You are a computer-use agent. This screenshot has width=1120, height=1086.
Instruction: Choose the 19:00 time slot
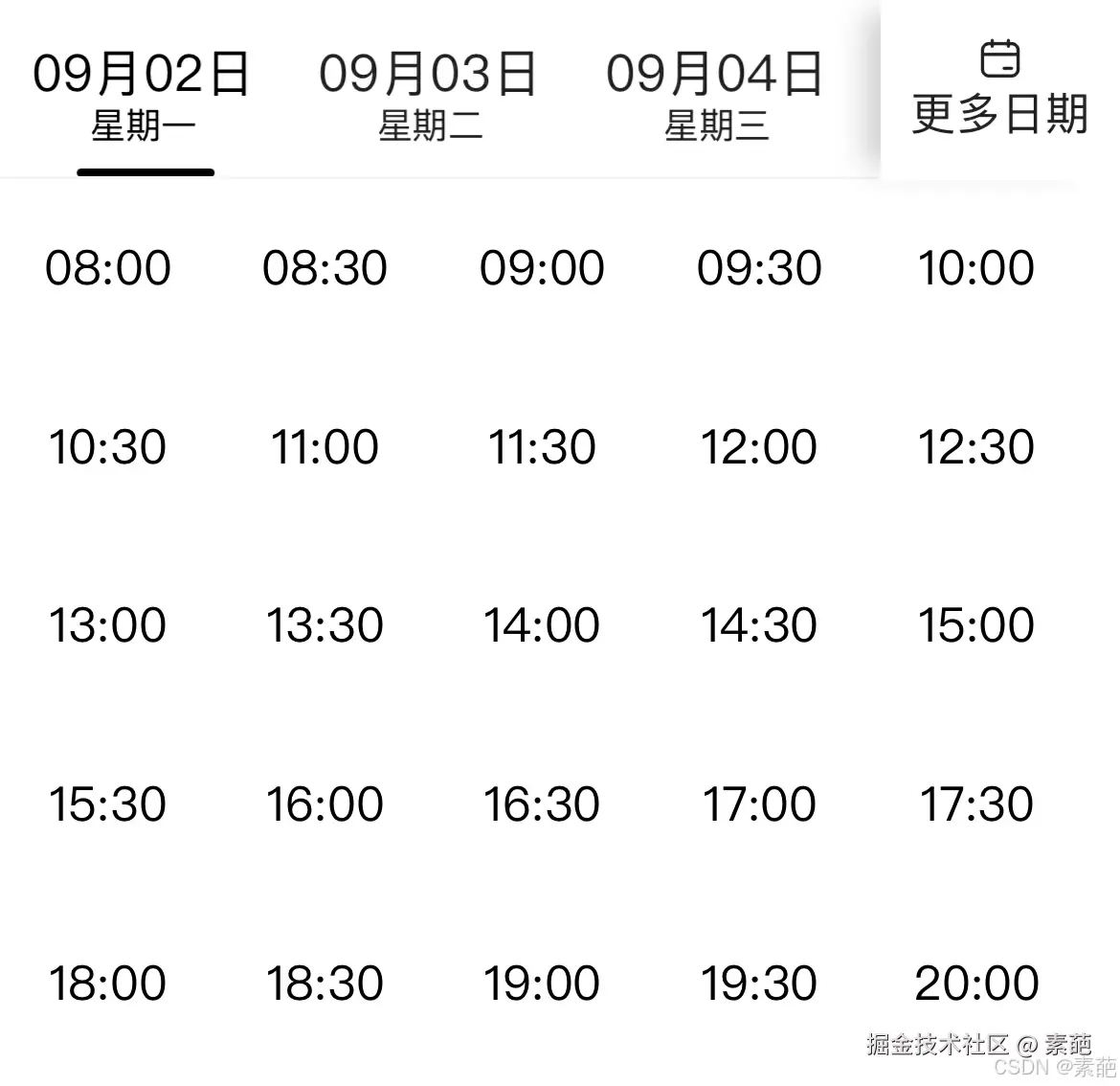542,984
